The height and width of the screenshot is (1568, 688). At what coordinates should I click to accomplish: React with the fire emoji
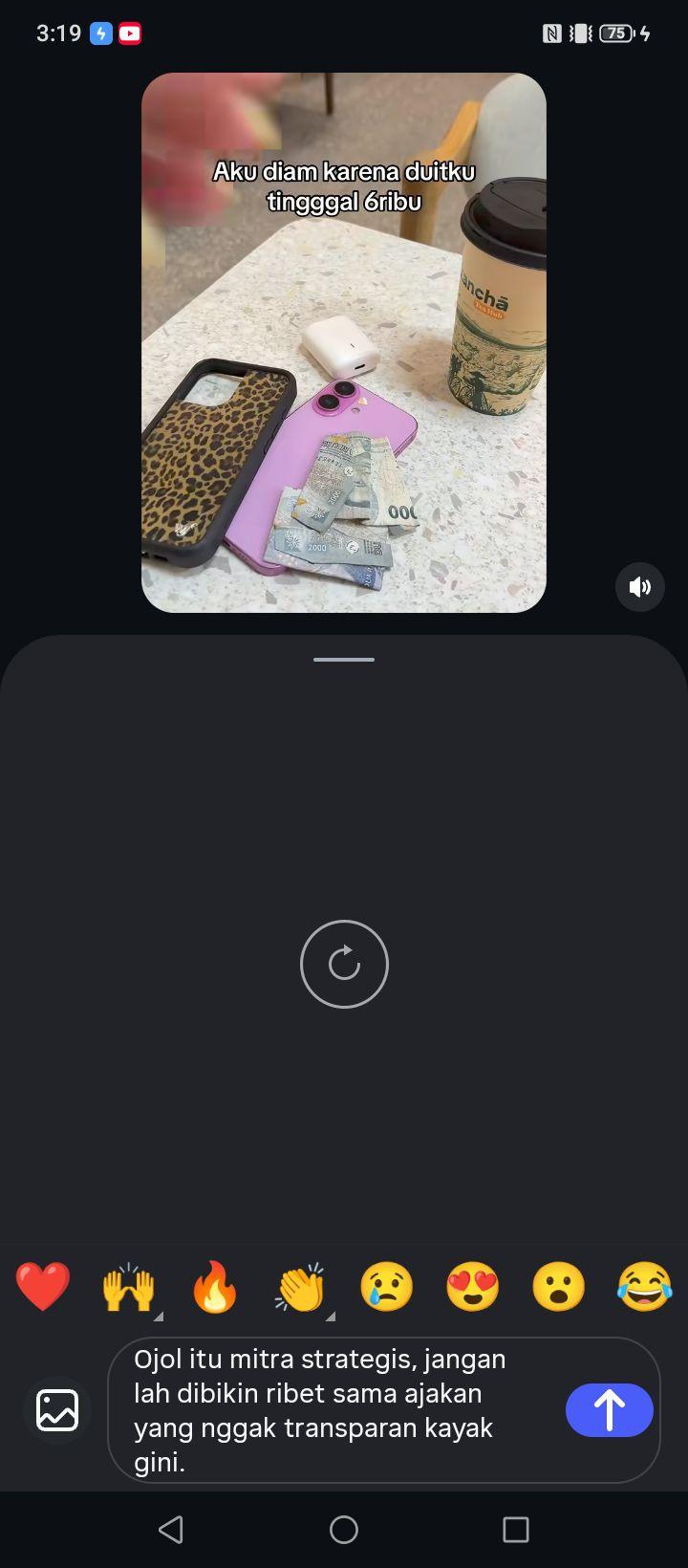[x=215, y=1286]
